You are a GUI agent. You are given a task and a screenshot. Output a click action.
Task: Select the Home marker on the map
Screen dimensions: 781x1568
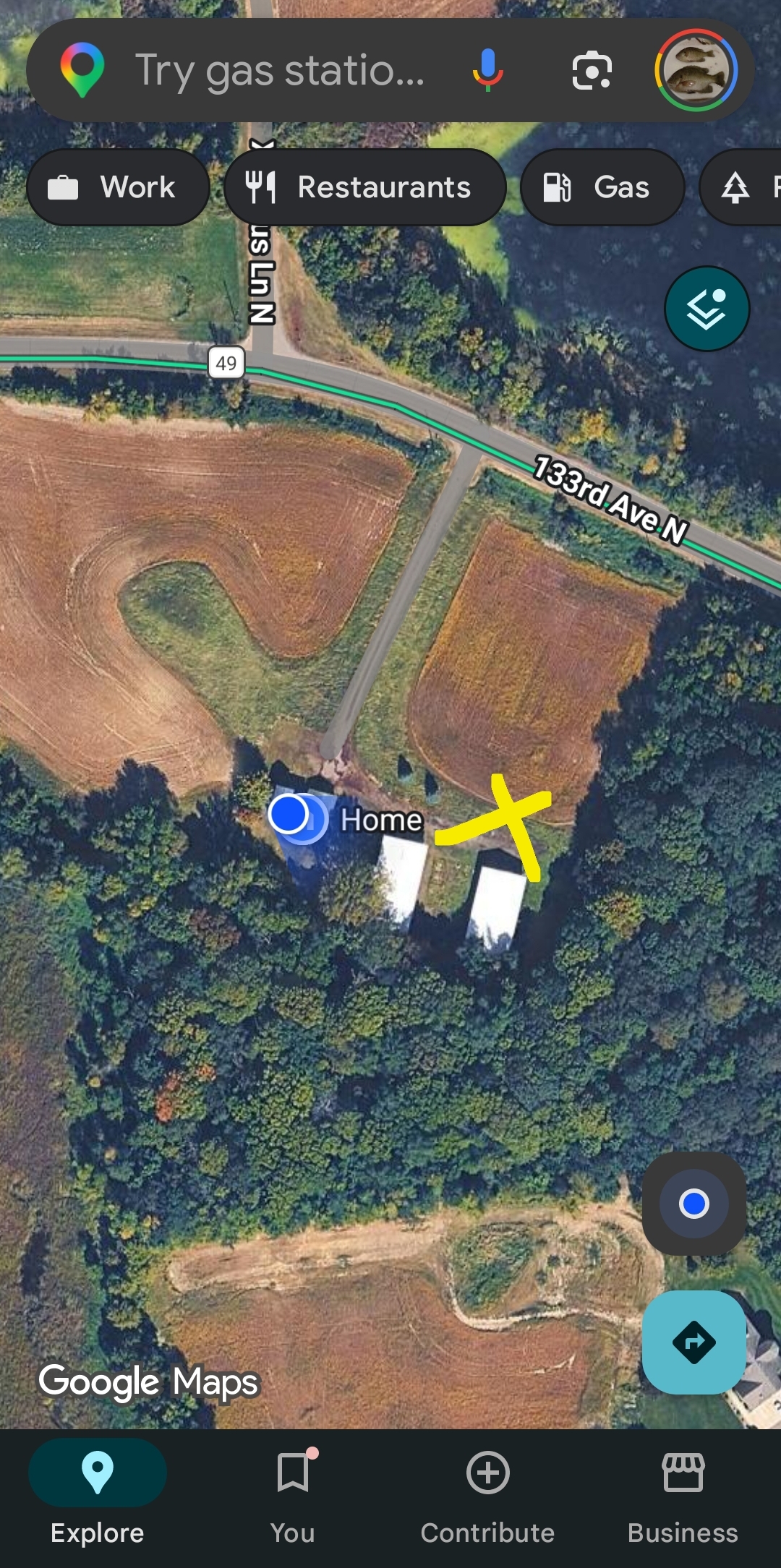tap(380, 820)
